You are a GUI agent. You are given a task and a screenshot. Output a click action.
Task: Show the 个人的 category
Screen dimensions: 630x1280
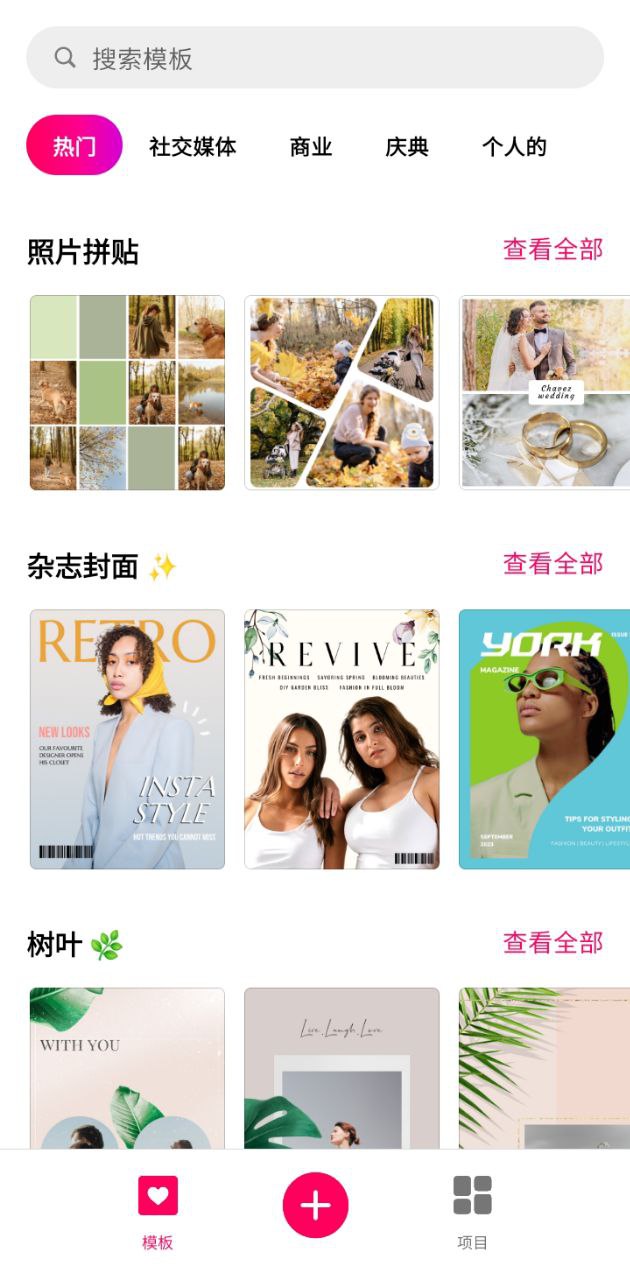point(514,146)
